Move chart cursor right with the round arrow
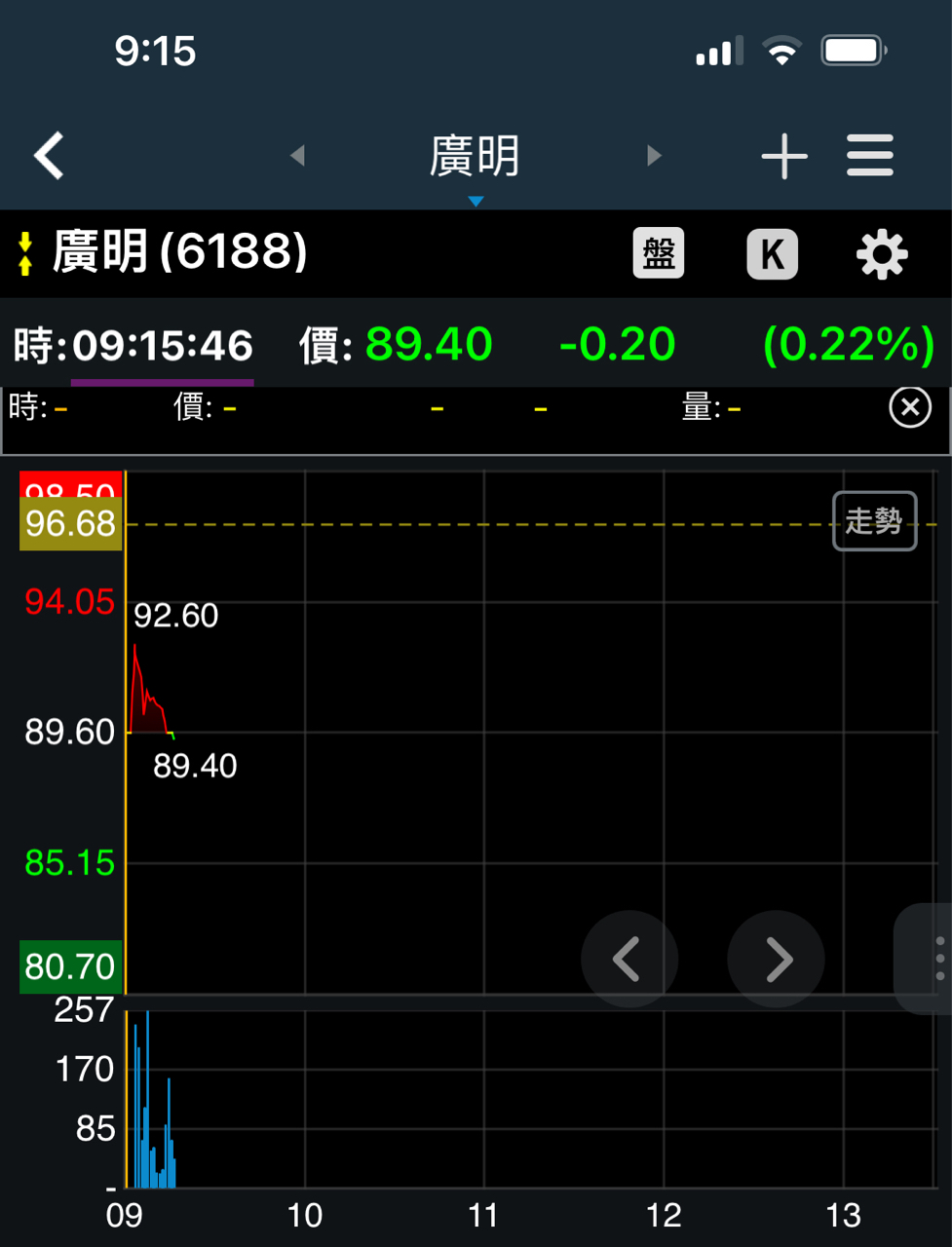The image size is (952, 1247). coord(777,960)
